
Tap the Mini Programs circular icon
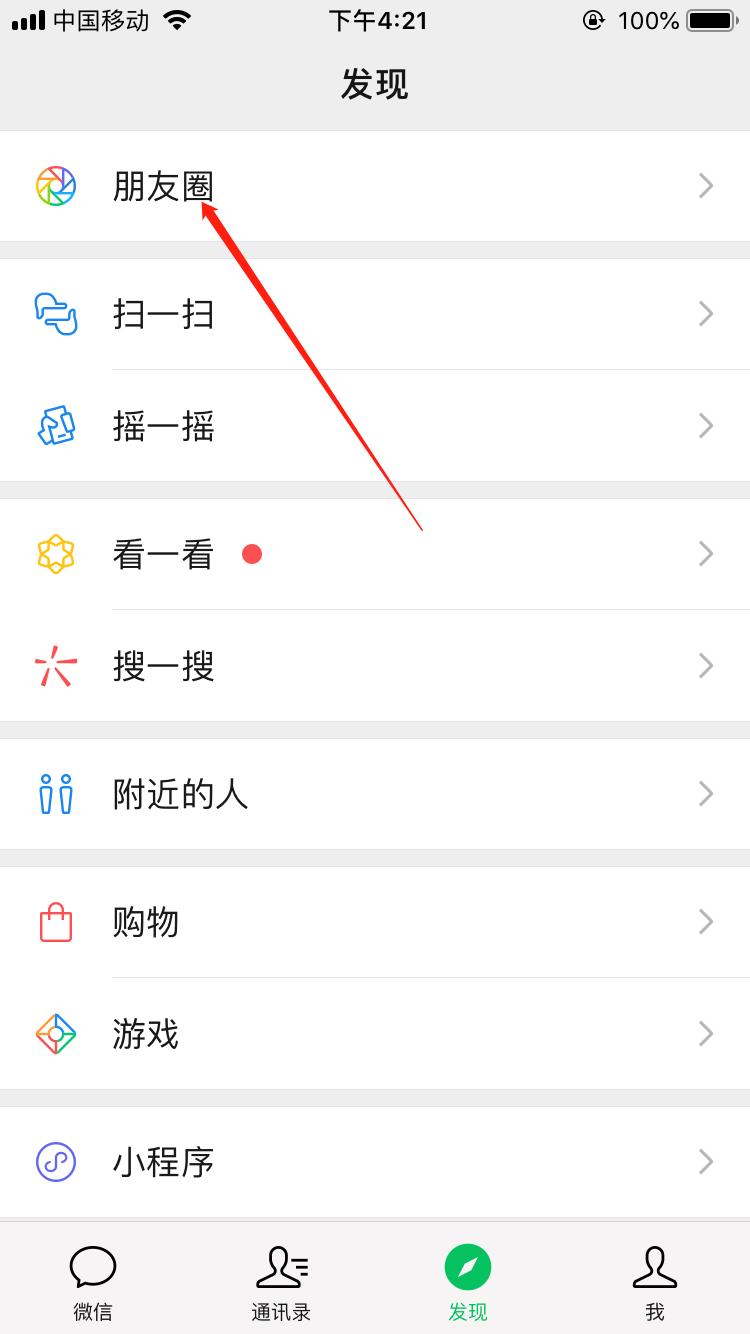(x=55, y=1161)
